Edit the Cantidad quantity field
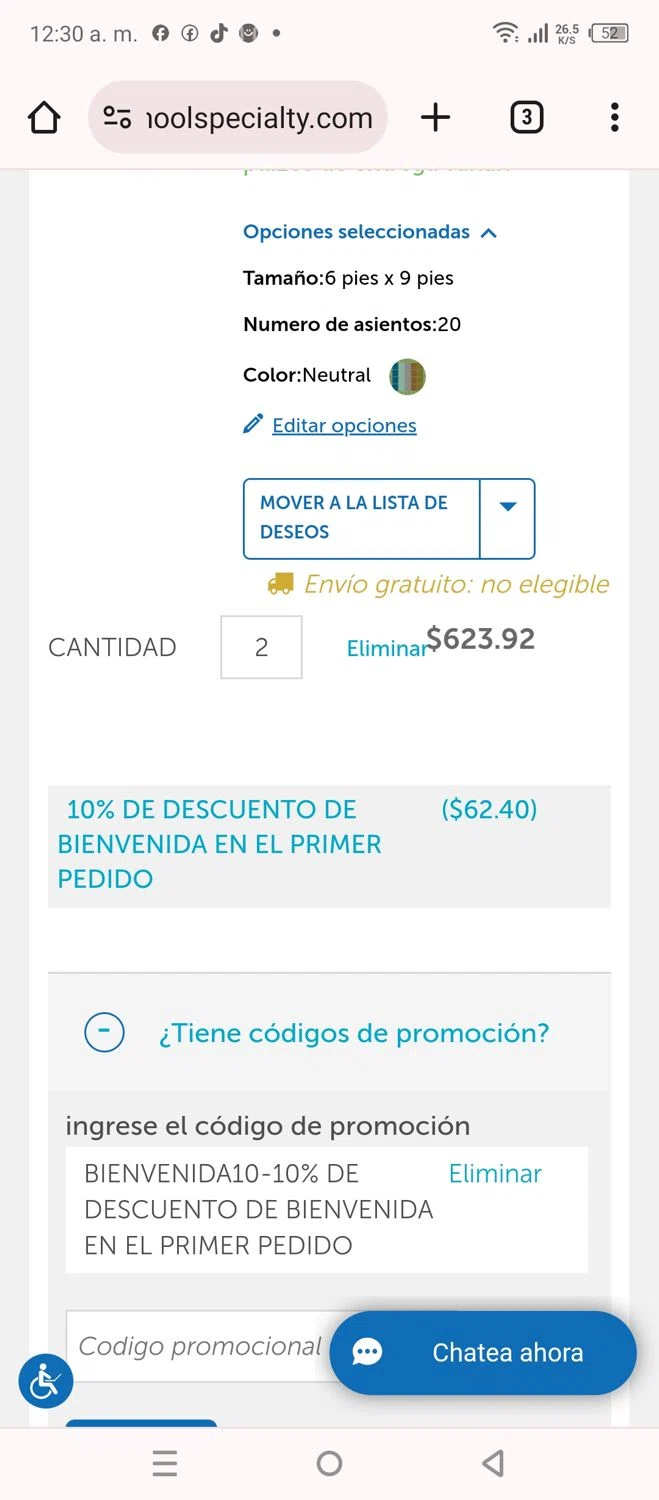 (261, 648)
